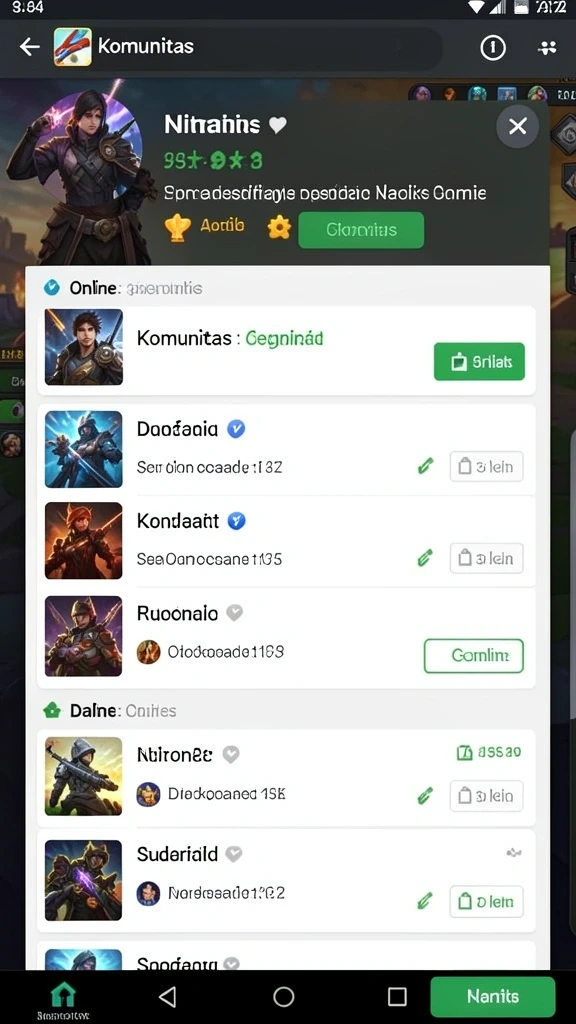
Task: Tap the Gomlim button for Ruoonaio
Action: (x=473, y=656)
